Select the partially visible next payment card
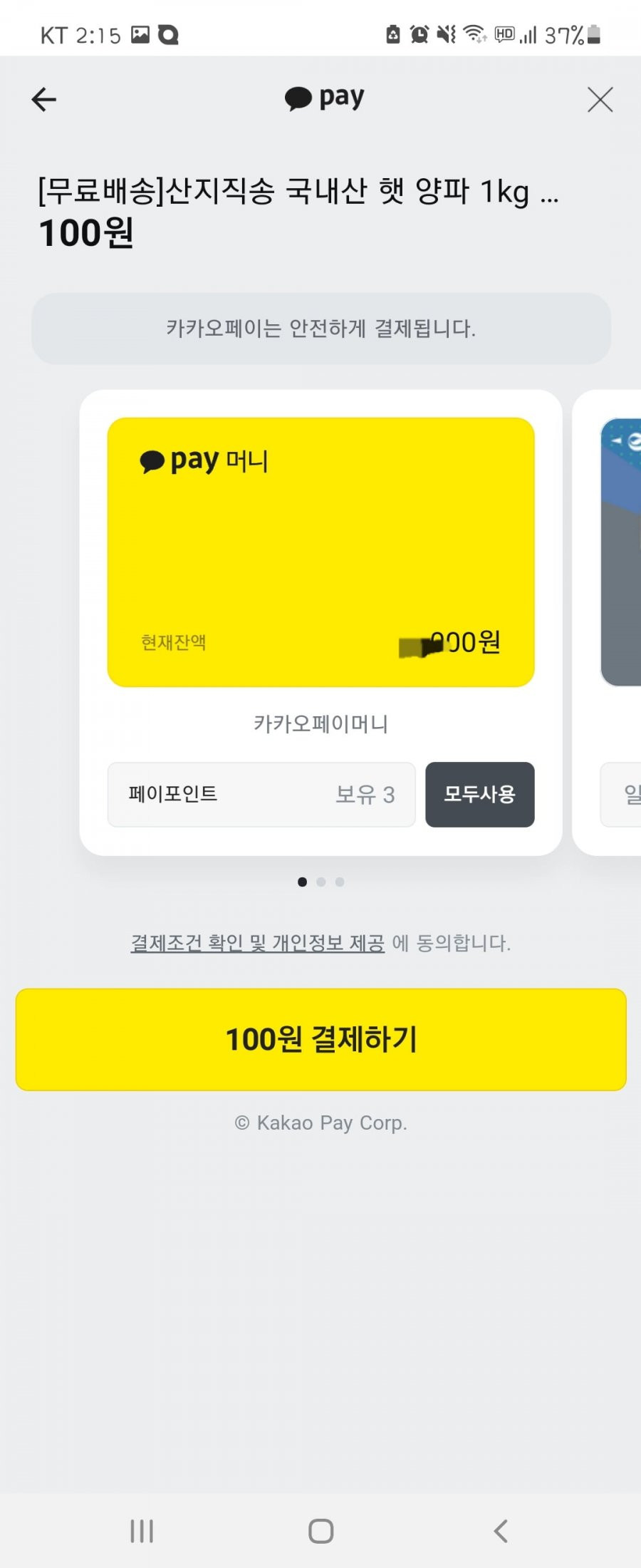The height and width of the screenshot is (1568, 641). (x=621, y=552)
